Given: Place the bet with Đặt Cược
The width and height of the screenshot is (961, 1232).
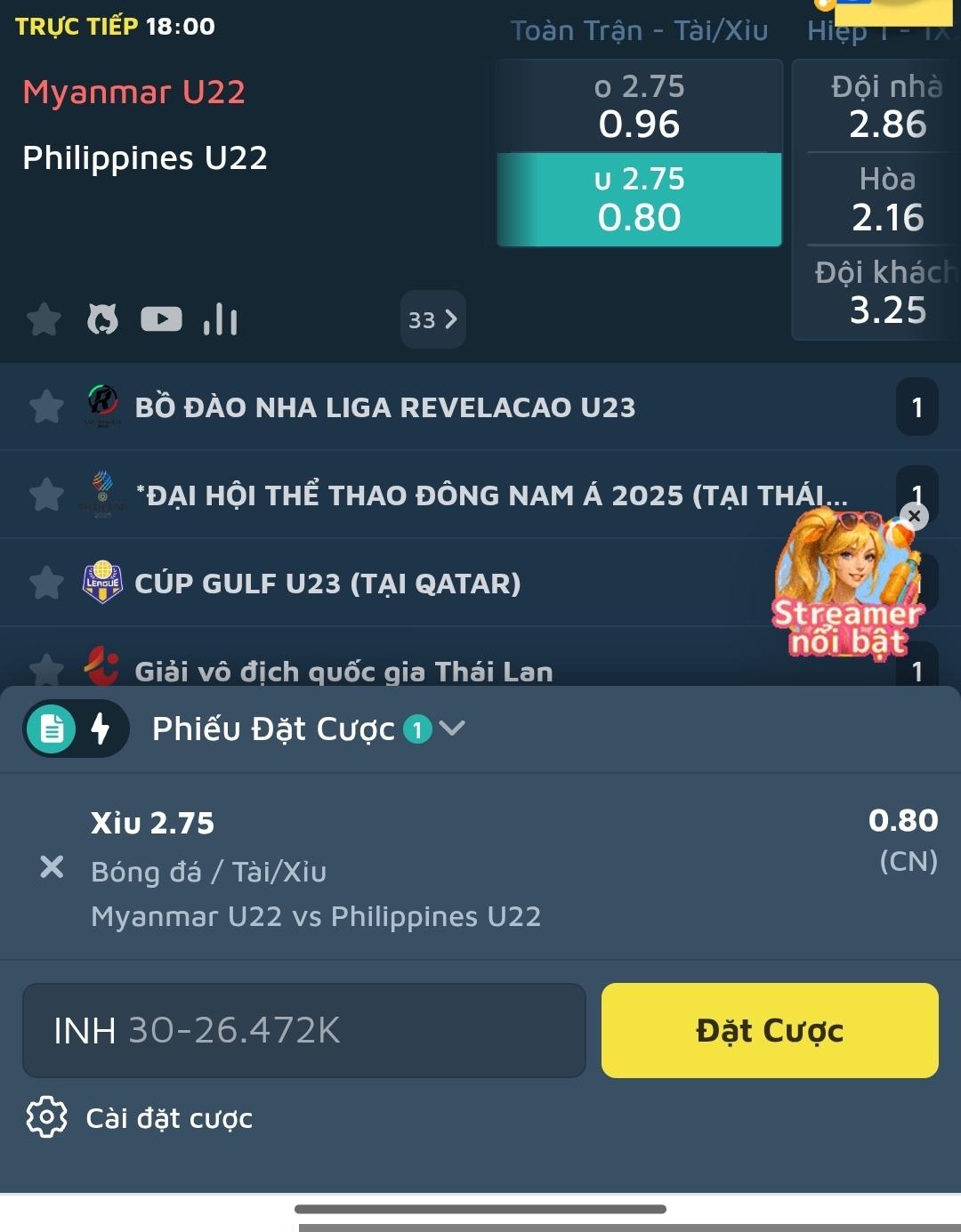Looking at the screenshot, I should point(770,1030).
